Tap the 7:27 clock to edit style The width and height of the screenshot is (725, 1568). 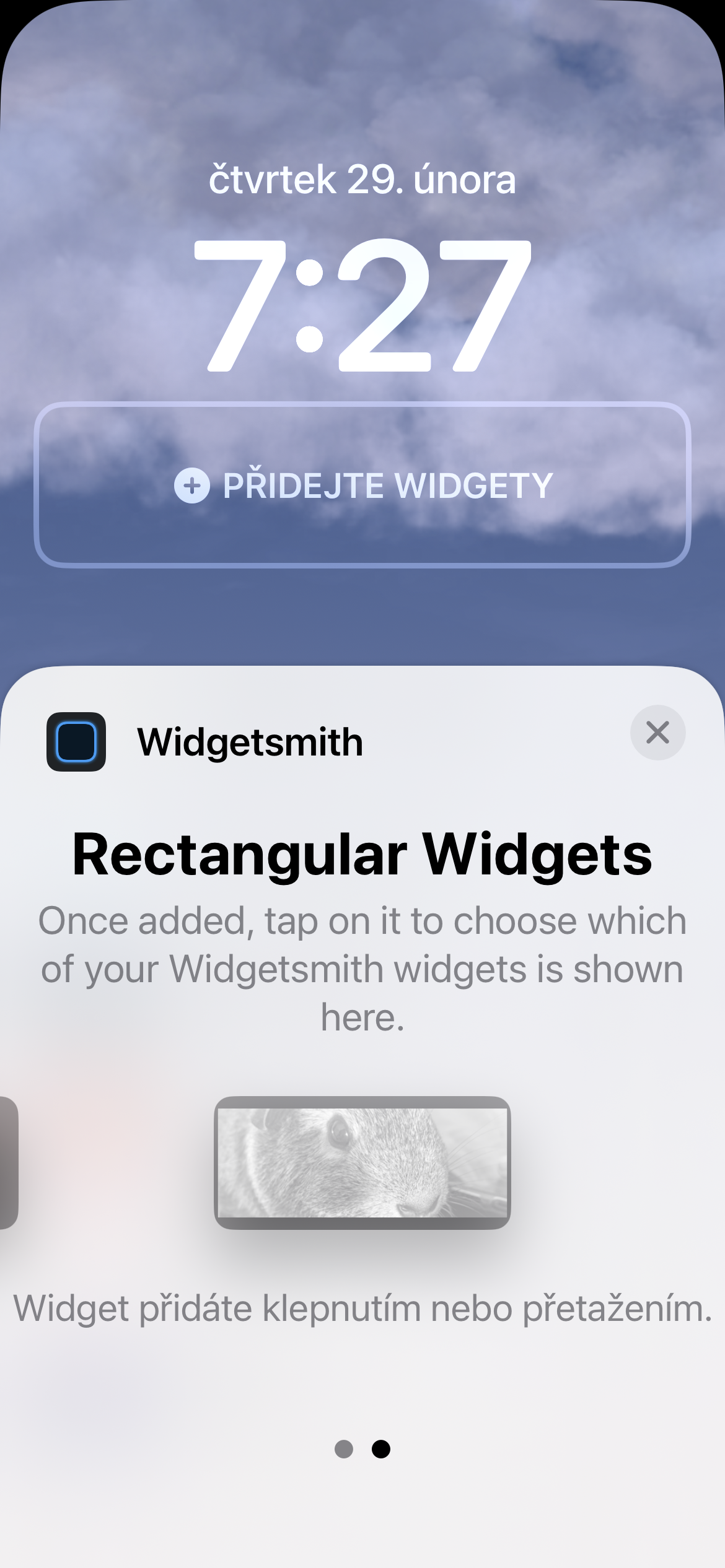coord(362,305)
